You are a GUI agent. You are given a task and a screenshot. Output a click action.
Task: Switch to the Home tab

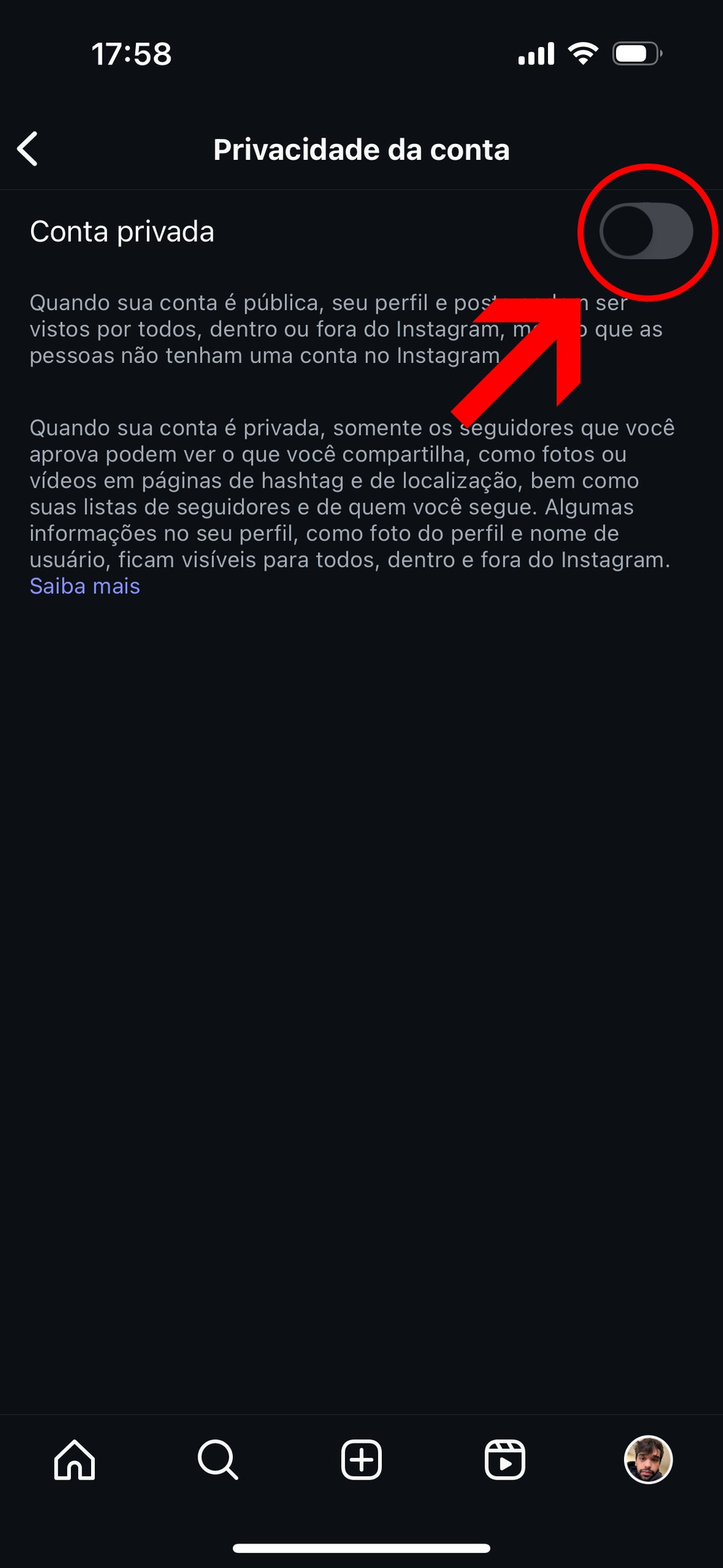click(74, 1460)
